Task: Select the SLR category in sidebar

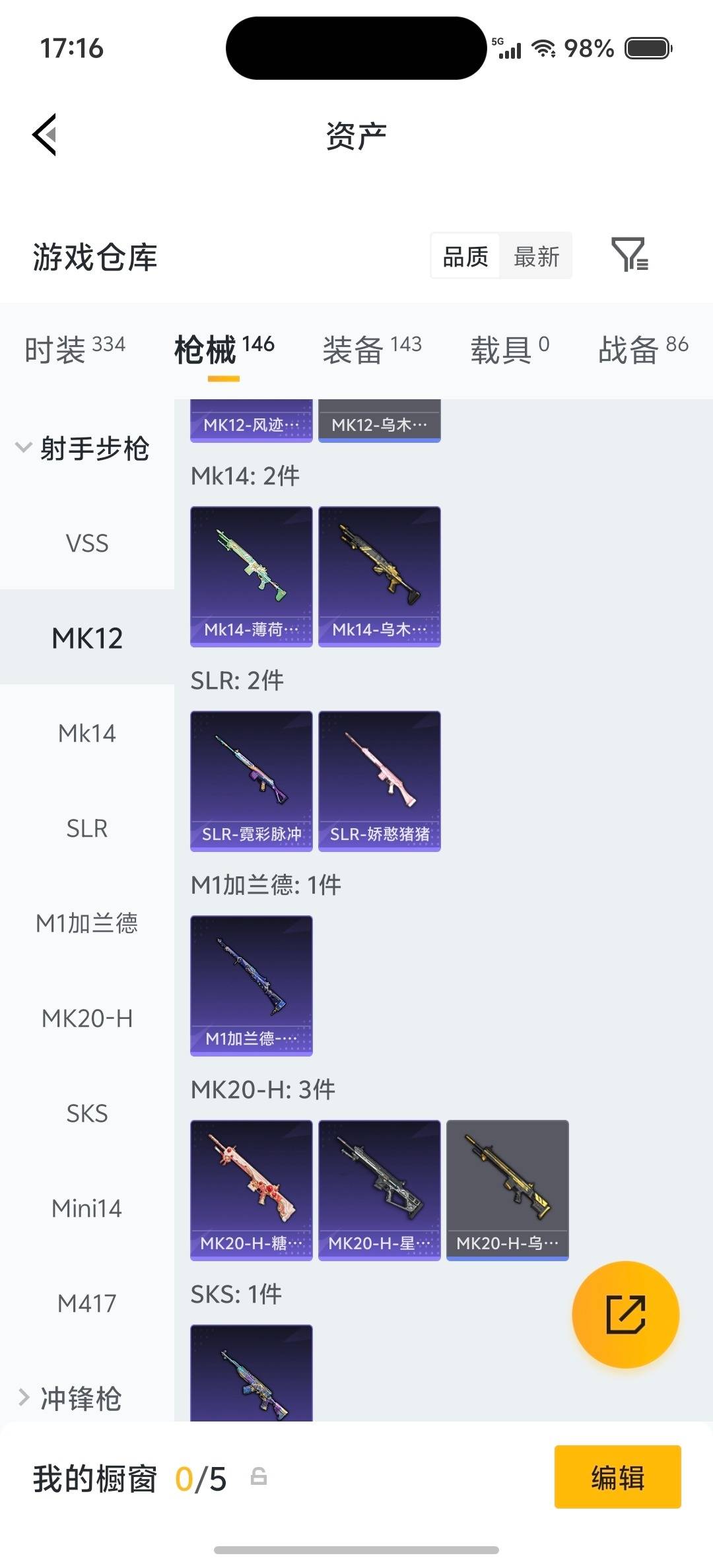Action: pos(87,828)
